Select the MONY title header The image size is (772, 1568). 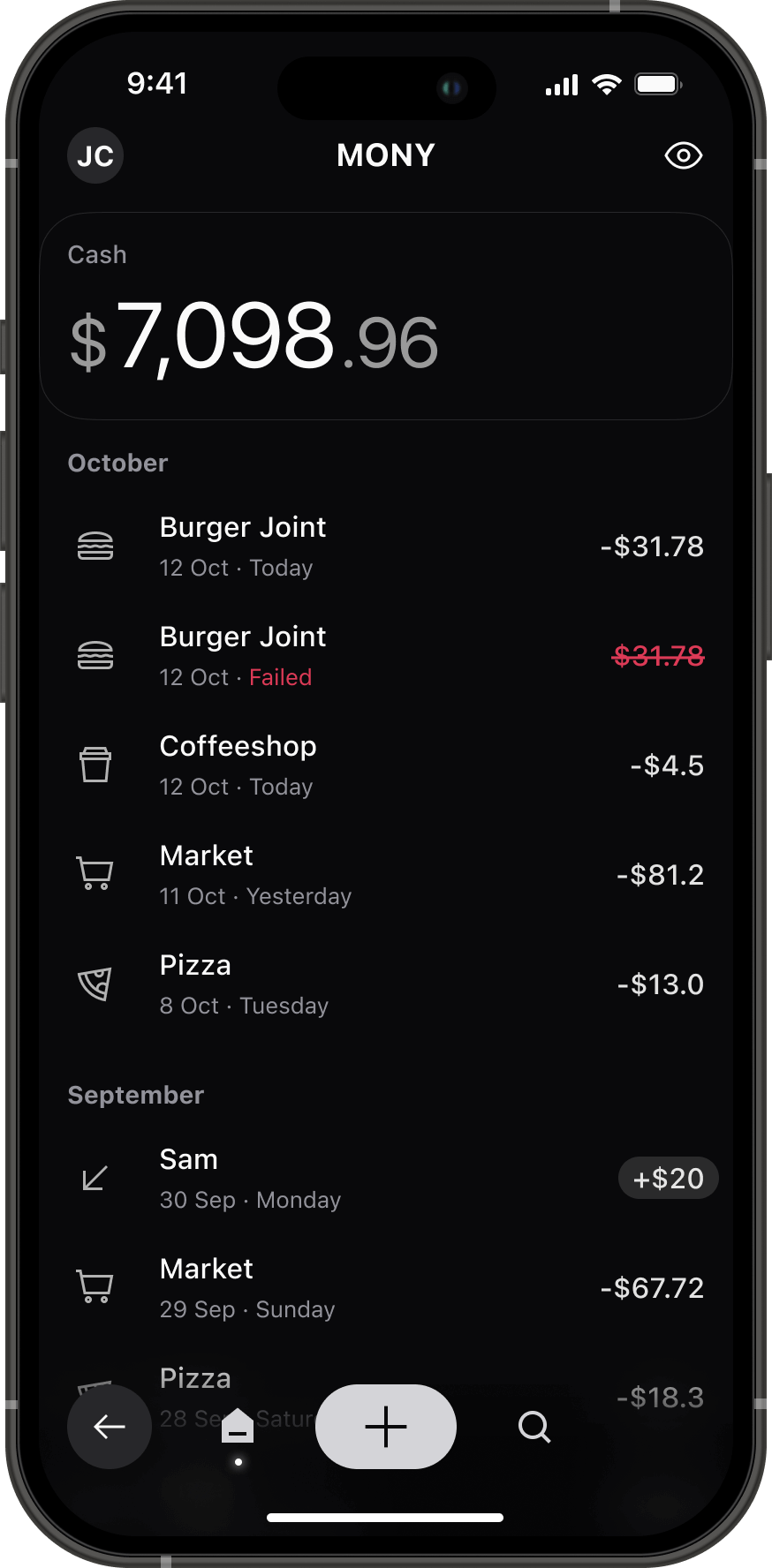pos(386,155)
